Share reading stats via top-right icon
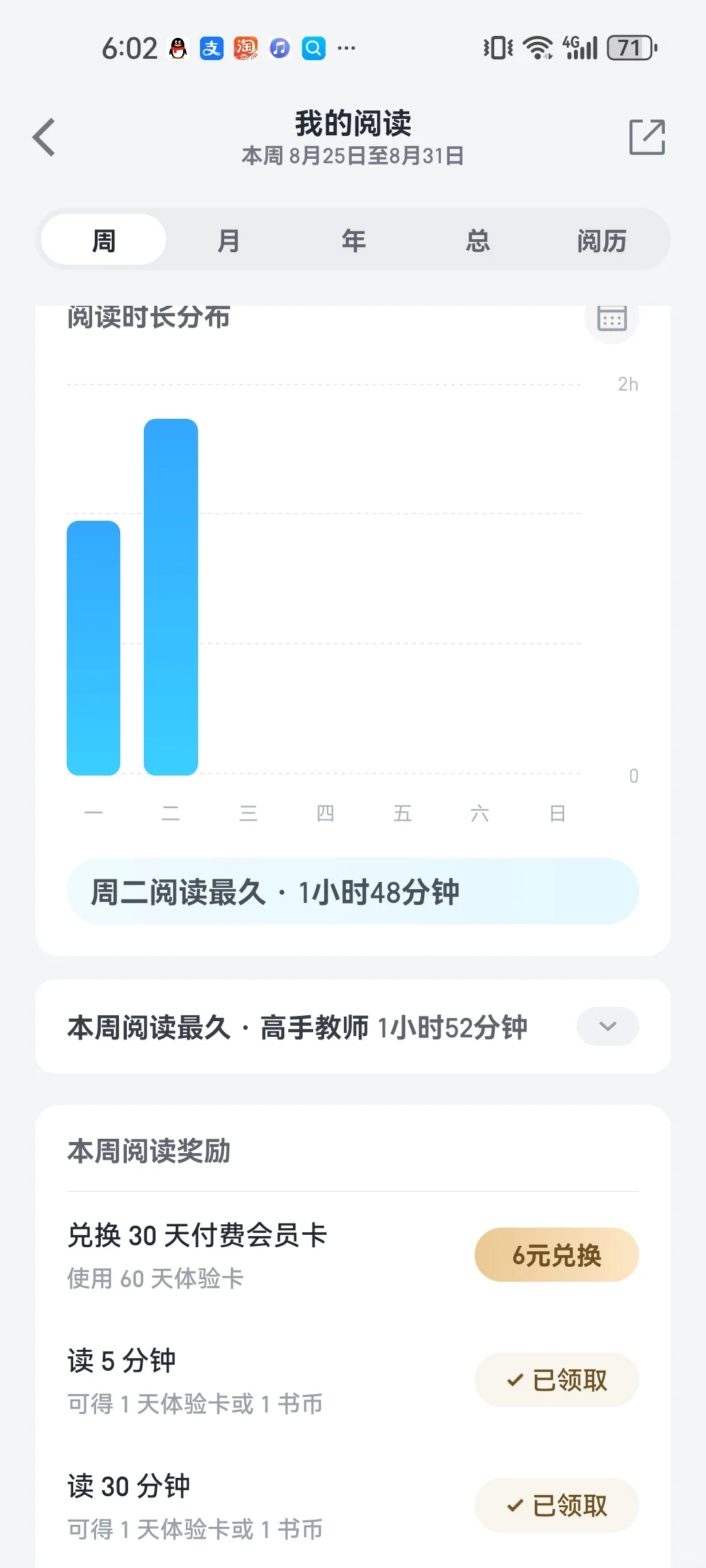The image size is (706, 1568). point(647,137)
